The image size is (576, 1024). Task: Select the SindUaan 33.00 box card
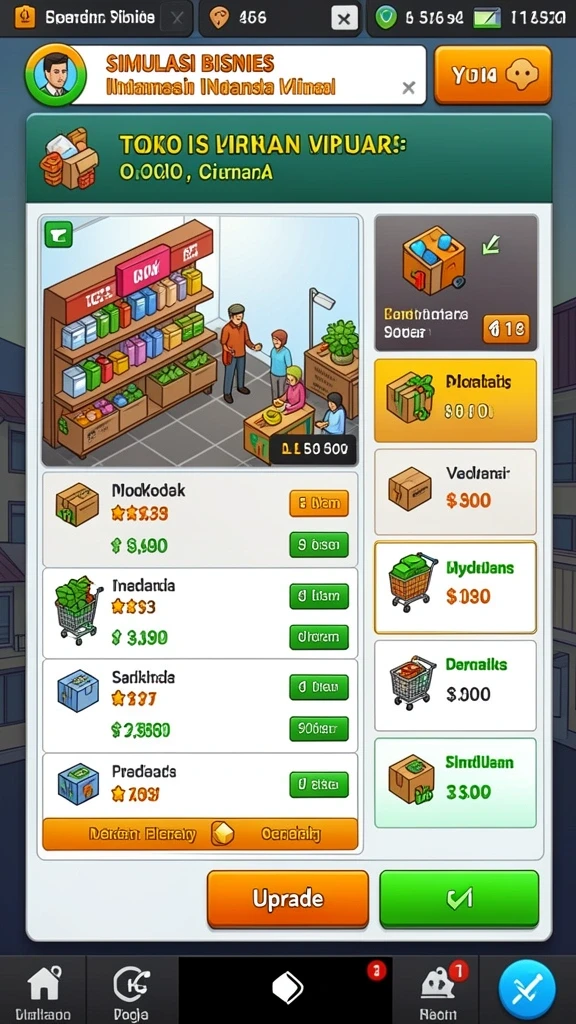455,782
